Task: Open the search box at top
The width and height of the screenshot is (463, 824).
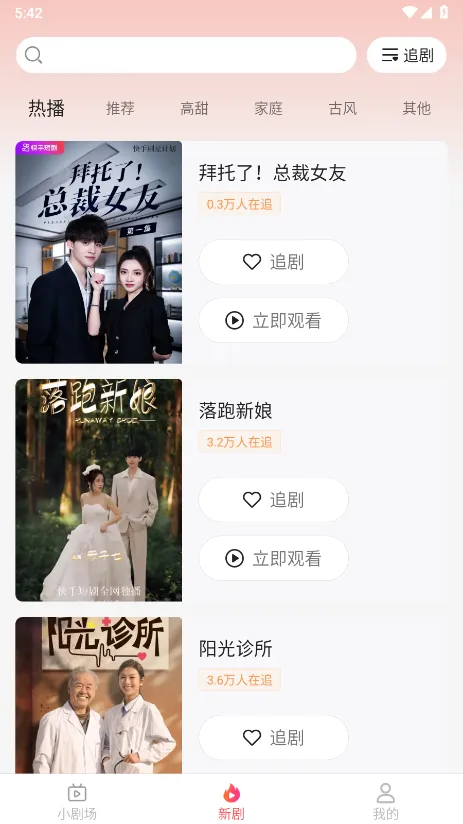Action: [x=186, y=55]
